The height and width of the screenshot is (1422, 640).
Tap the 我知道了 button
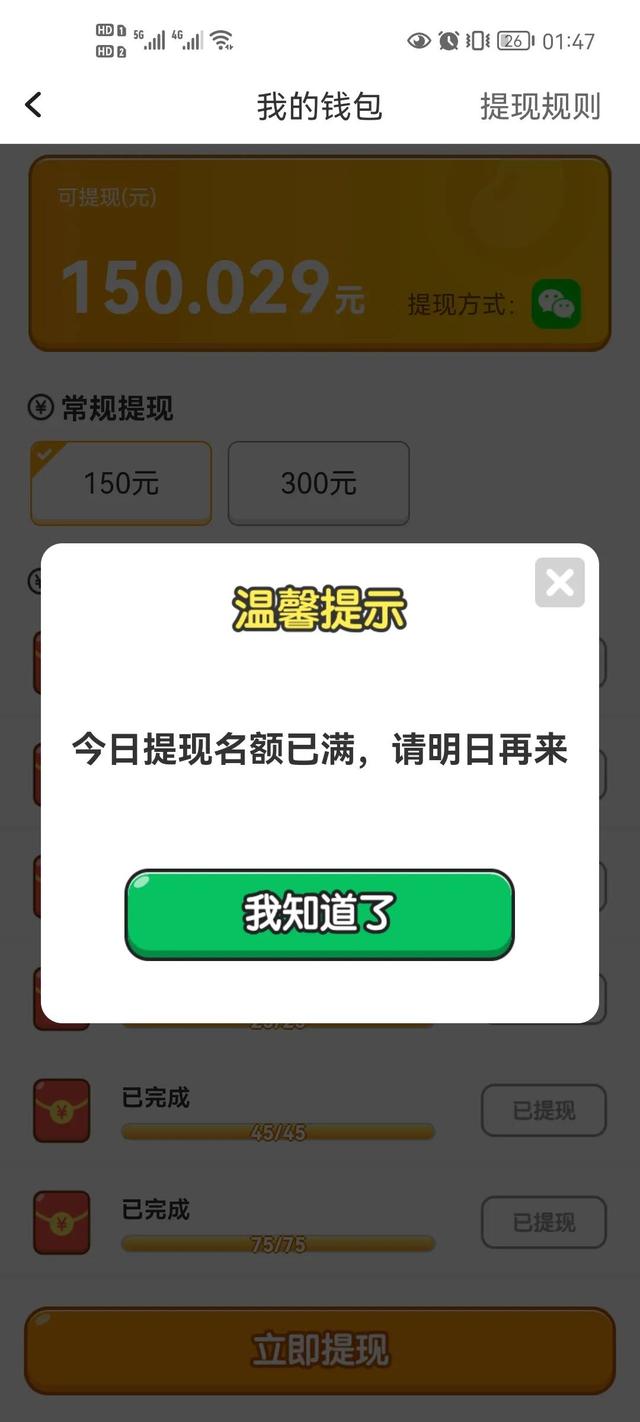319,914
